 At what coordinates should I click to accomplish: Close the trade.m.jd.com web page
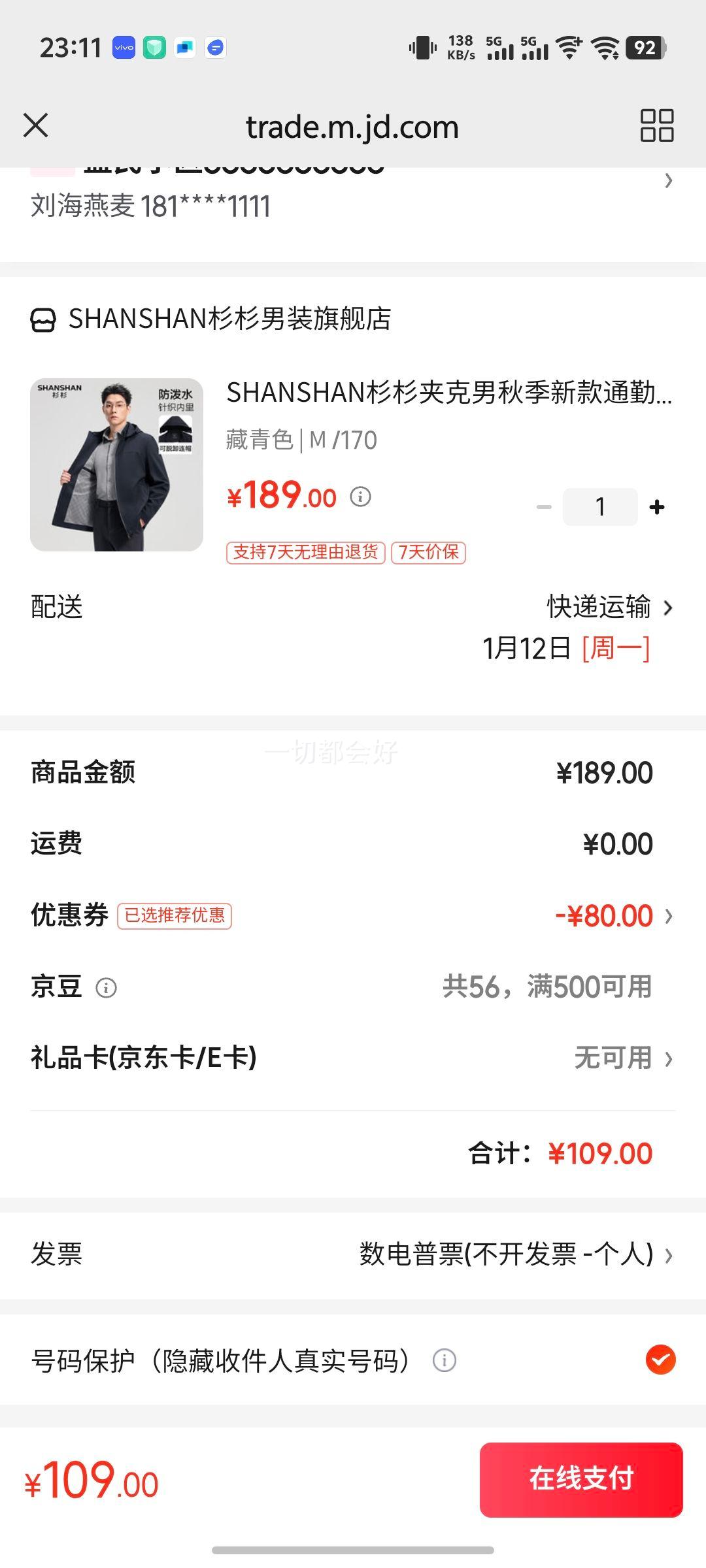[36, 125]
